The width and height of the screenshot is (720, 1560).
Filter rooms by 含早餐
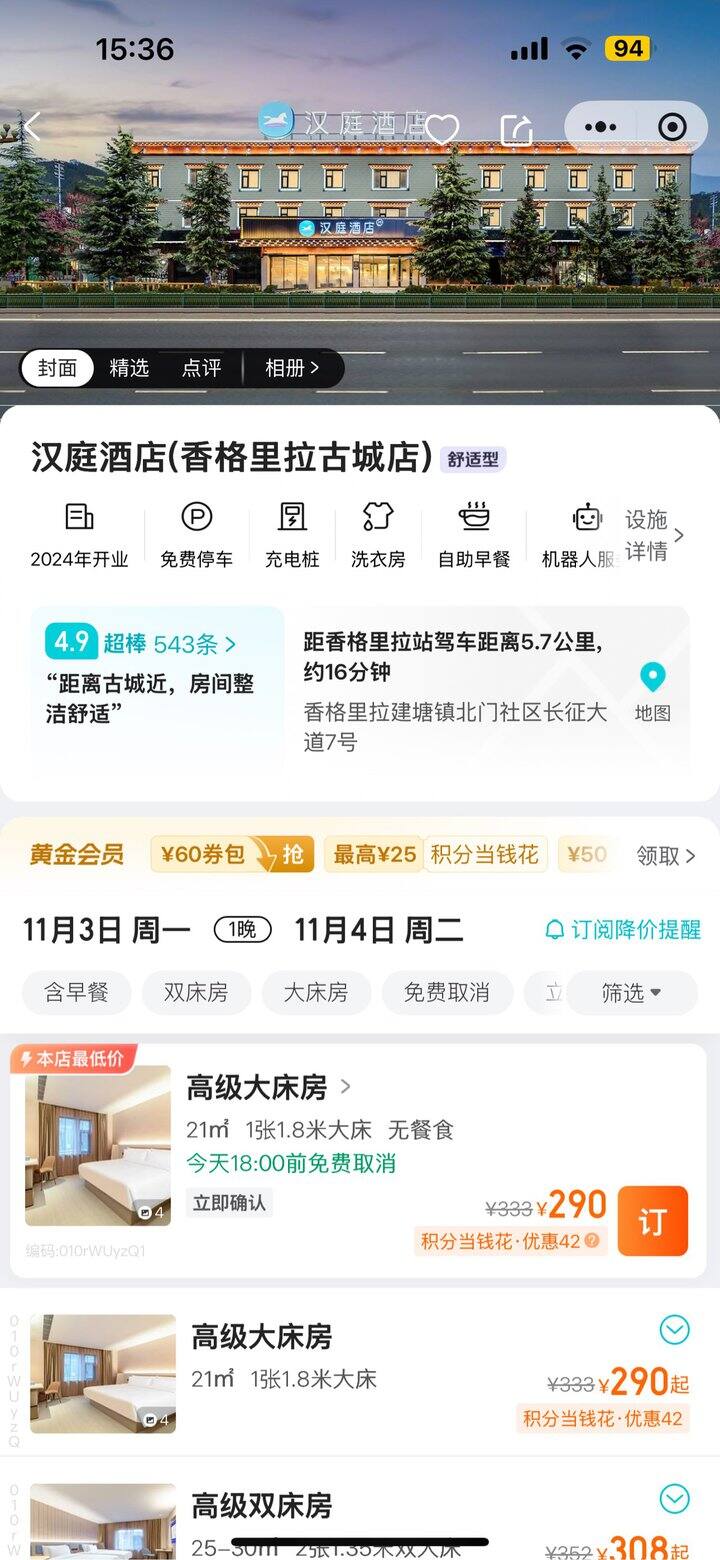[76, 992]
